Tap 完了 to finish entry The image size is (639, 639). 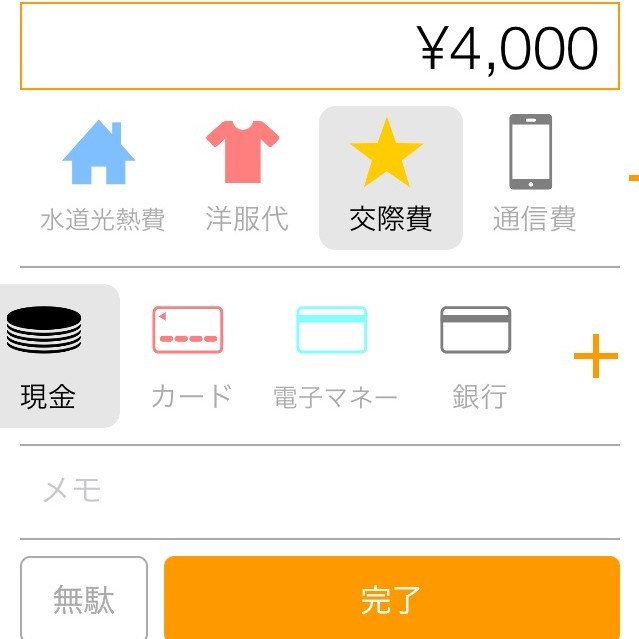pos(391,600)
